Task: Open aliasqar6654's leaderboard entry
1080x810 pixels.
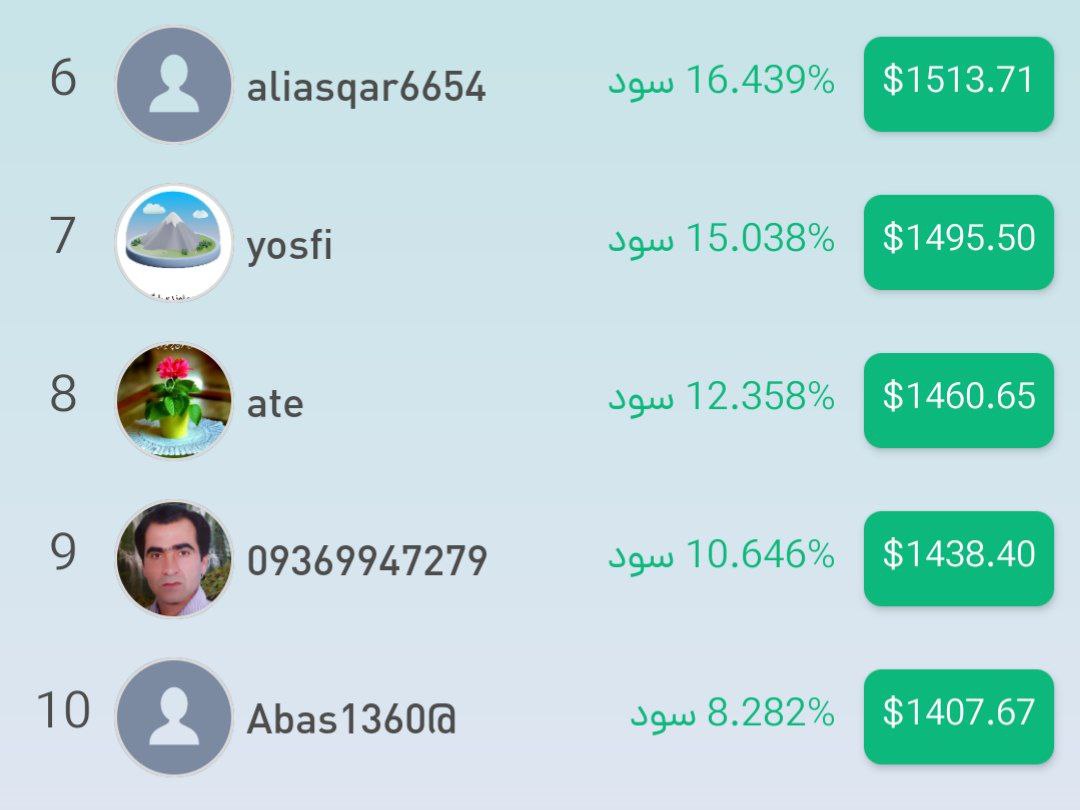Action: coord(366,87)
